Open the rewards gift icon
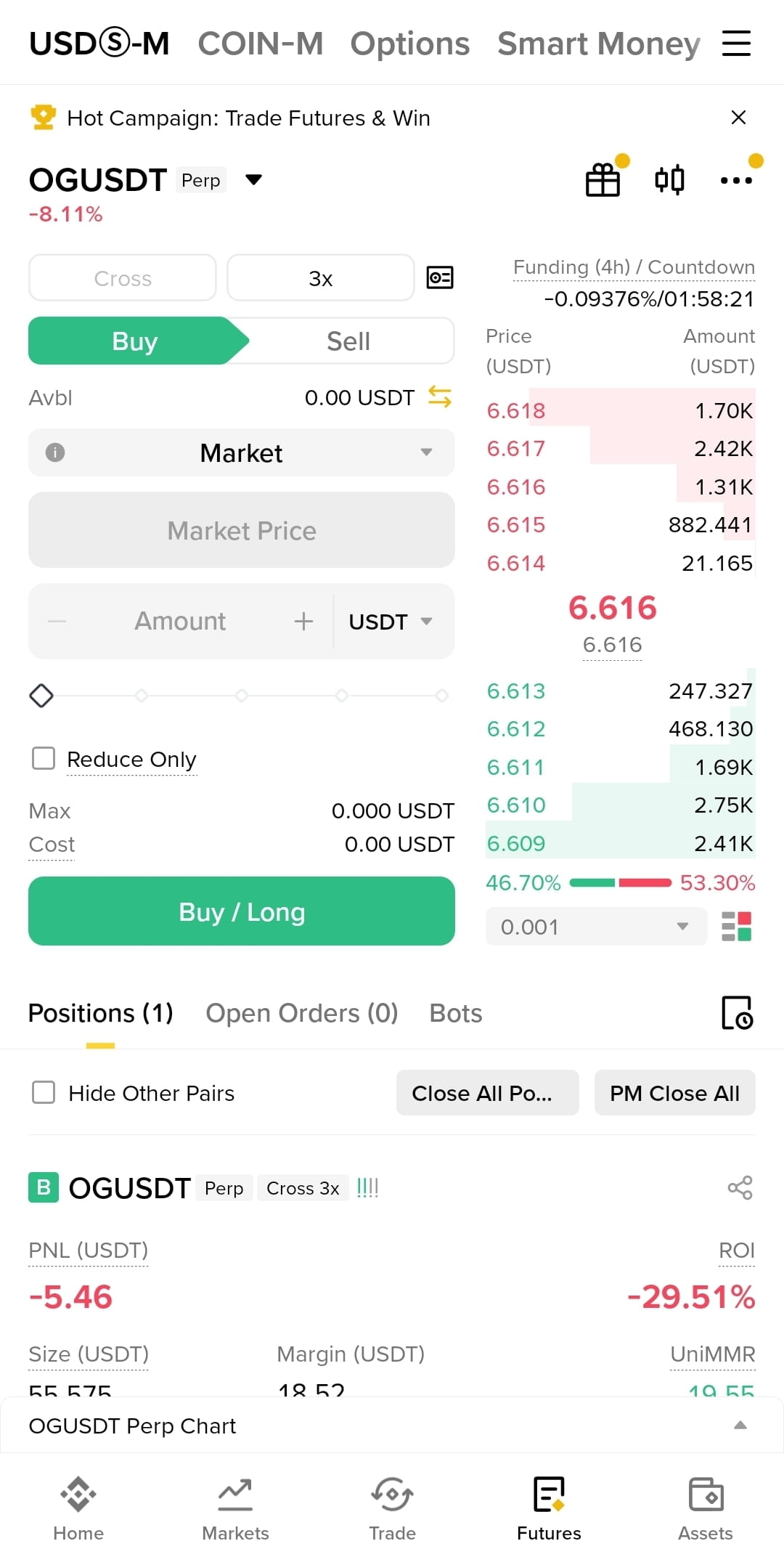The height and width of the screenshot is (1549, 784). pos(603,180)
